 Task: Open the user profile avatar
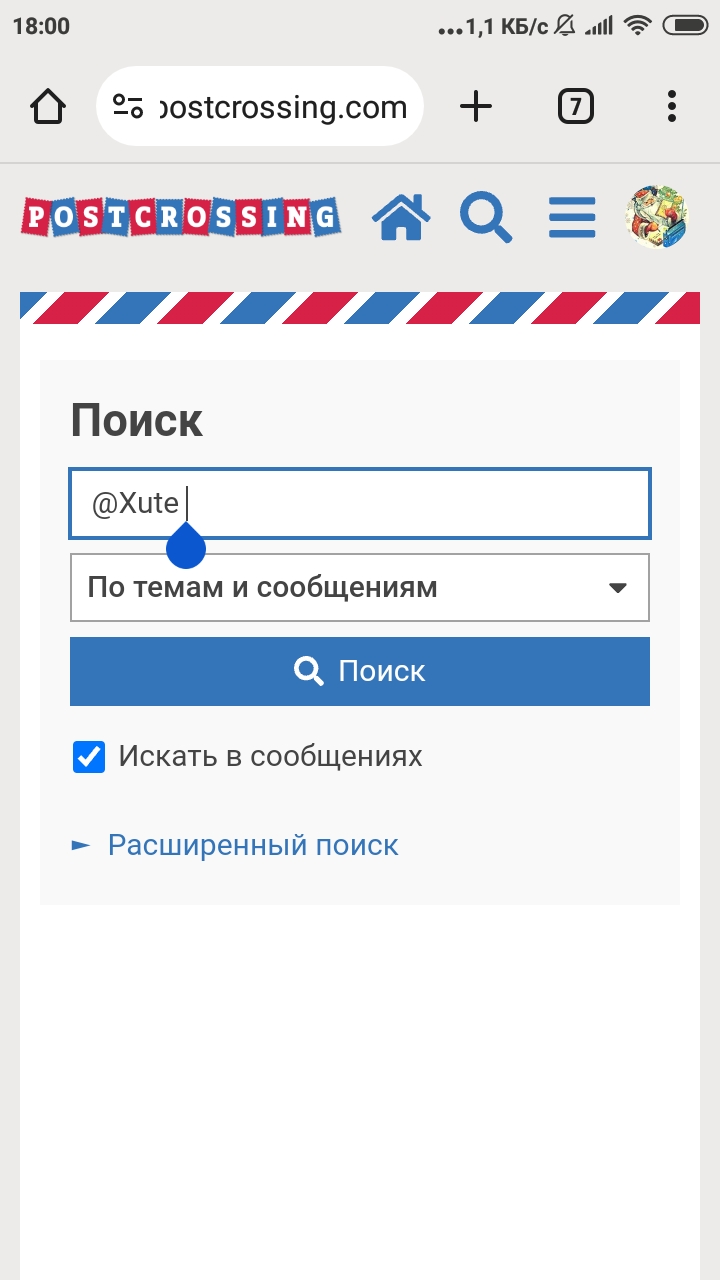pos(657,216)
